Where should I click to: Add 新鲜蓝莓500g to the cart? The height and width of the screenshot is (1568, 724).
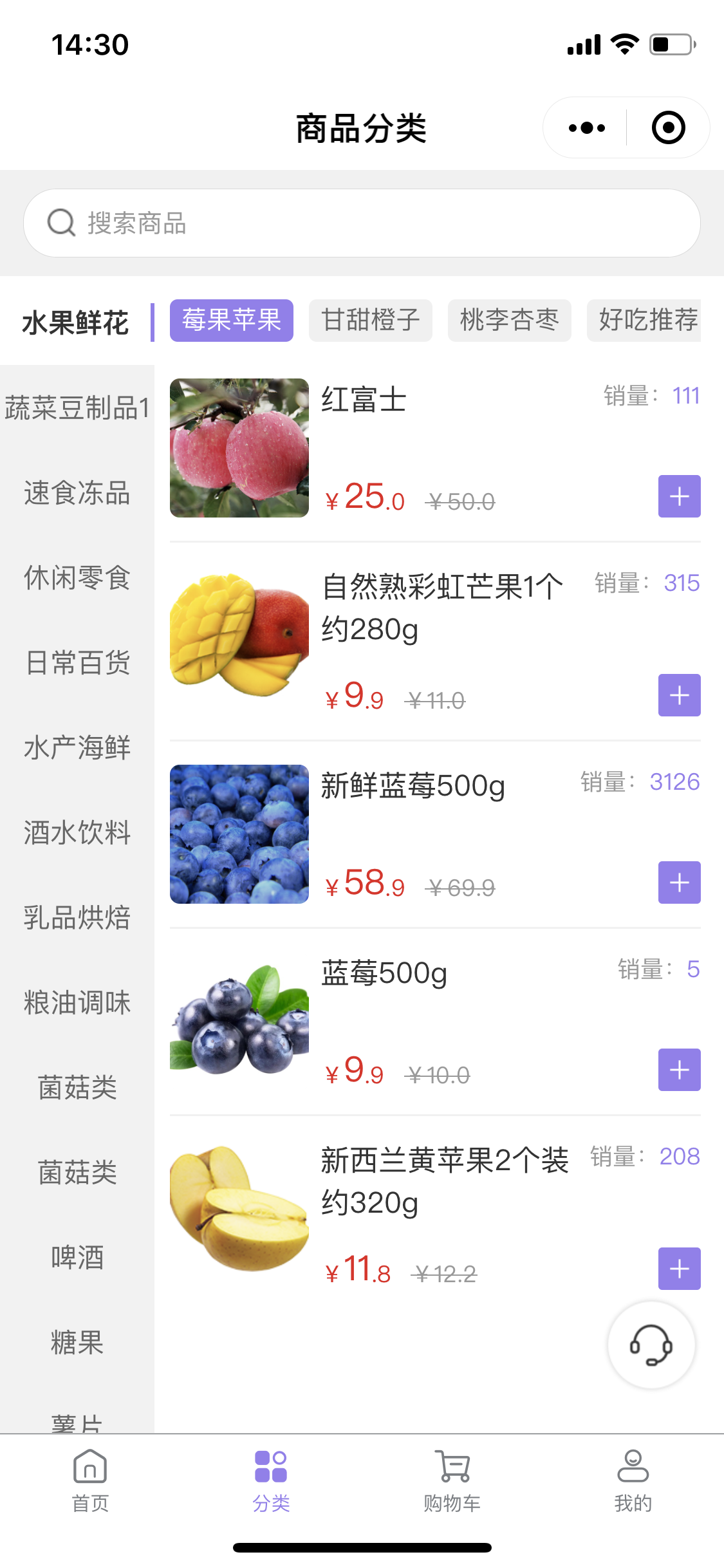[679, 882]
